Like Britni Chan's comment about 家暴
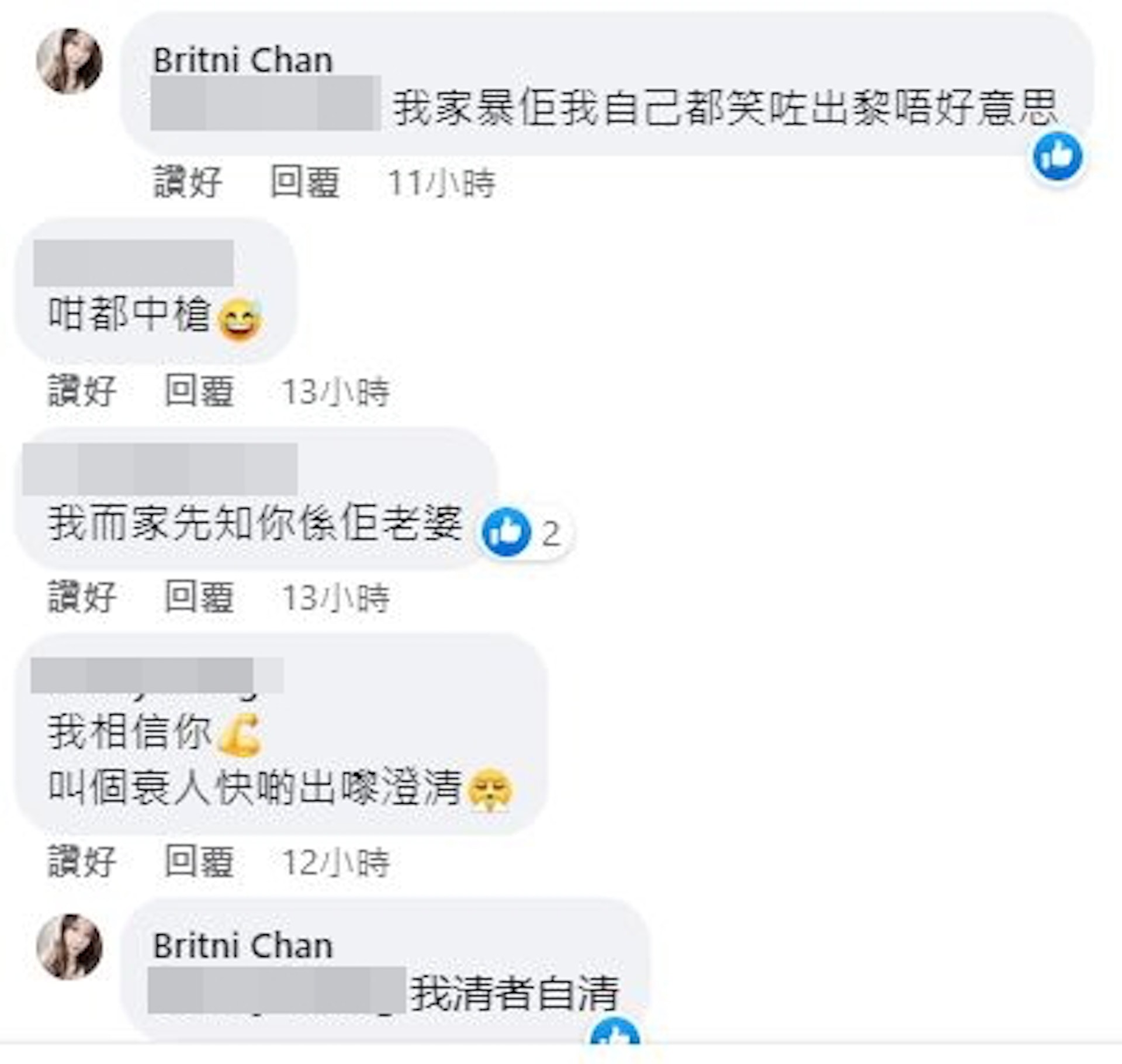 coord(188,182)
